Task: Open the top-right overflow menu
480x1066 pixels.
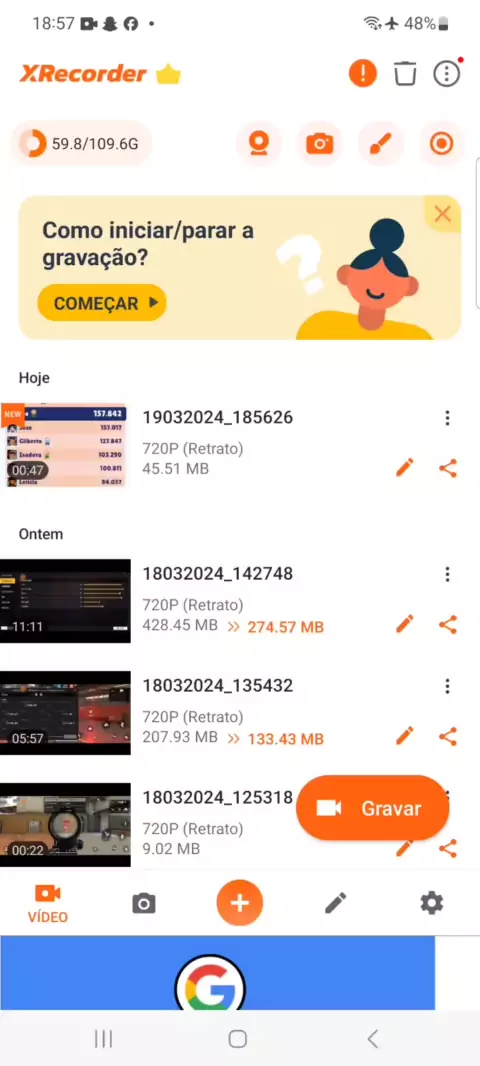Action: 447,73
